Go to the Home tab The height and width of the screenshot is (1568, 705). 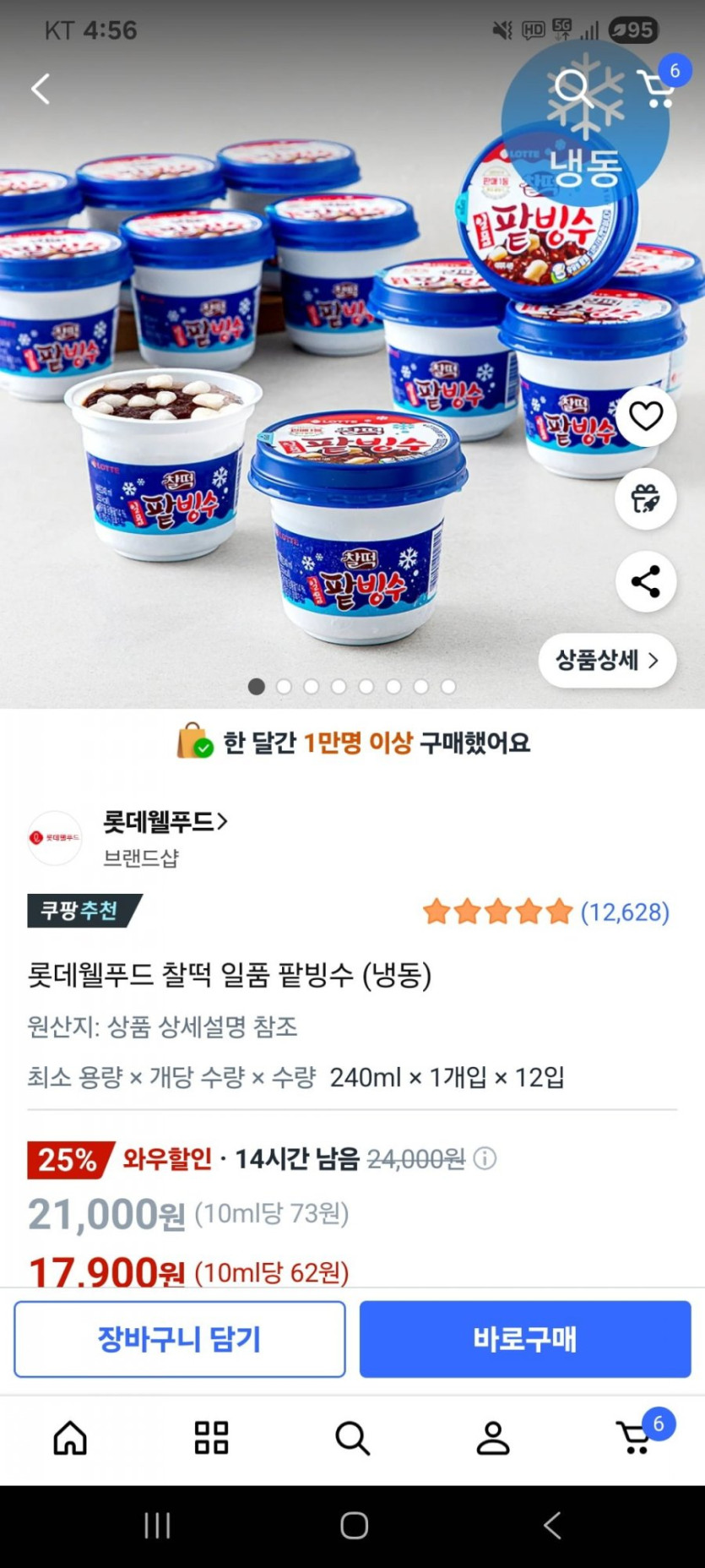(70, 1438)
